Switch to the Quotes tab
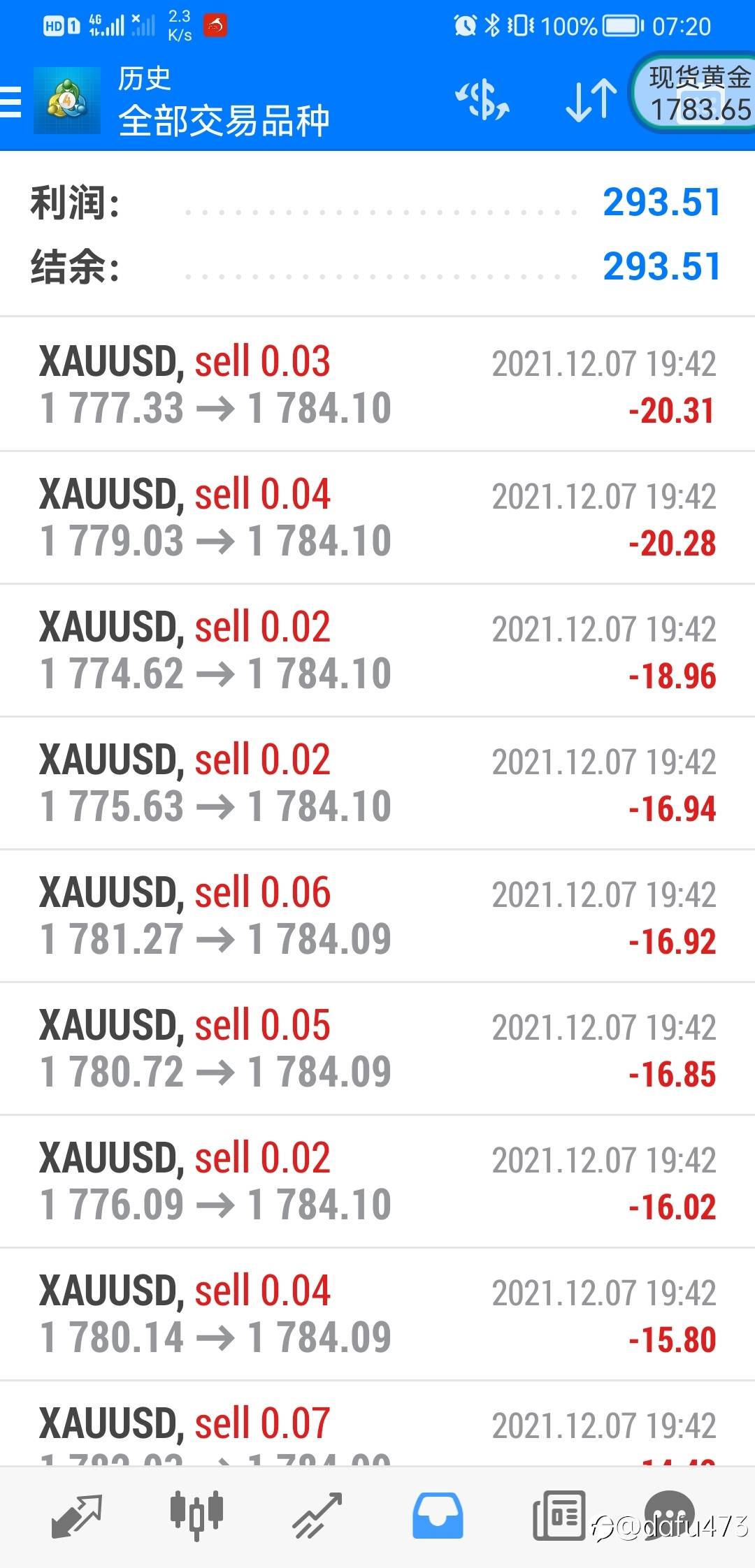 pos(77,1516)
